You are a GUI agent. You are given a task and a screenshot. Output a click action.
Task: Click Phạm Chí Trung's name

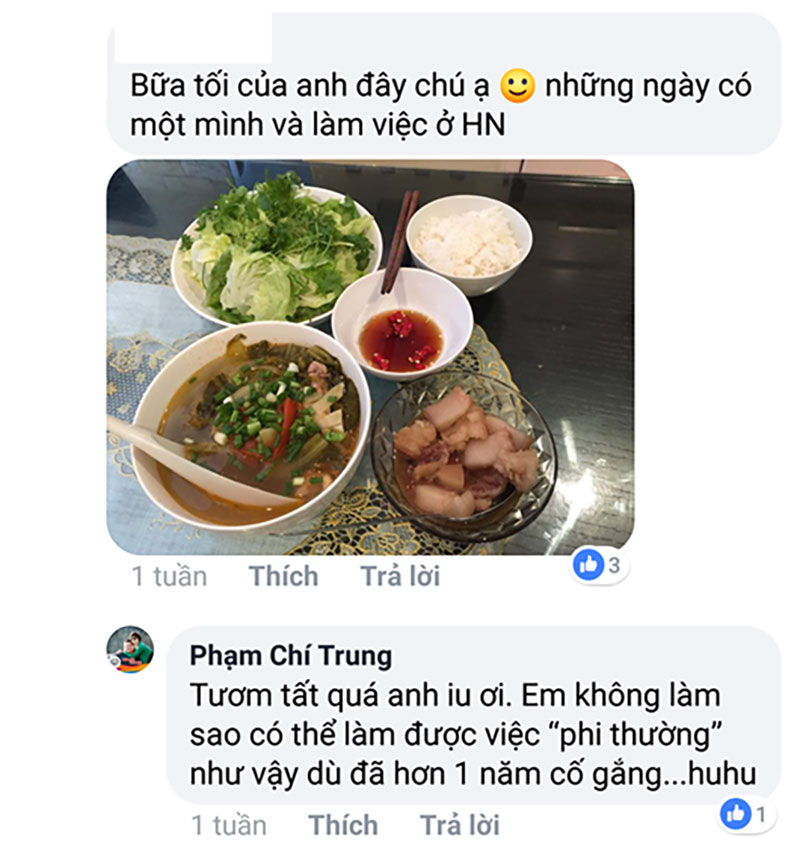click(289, 656)
